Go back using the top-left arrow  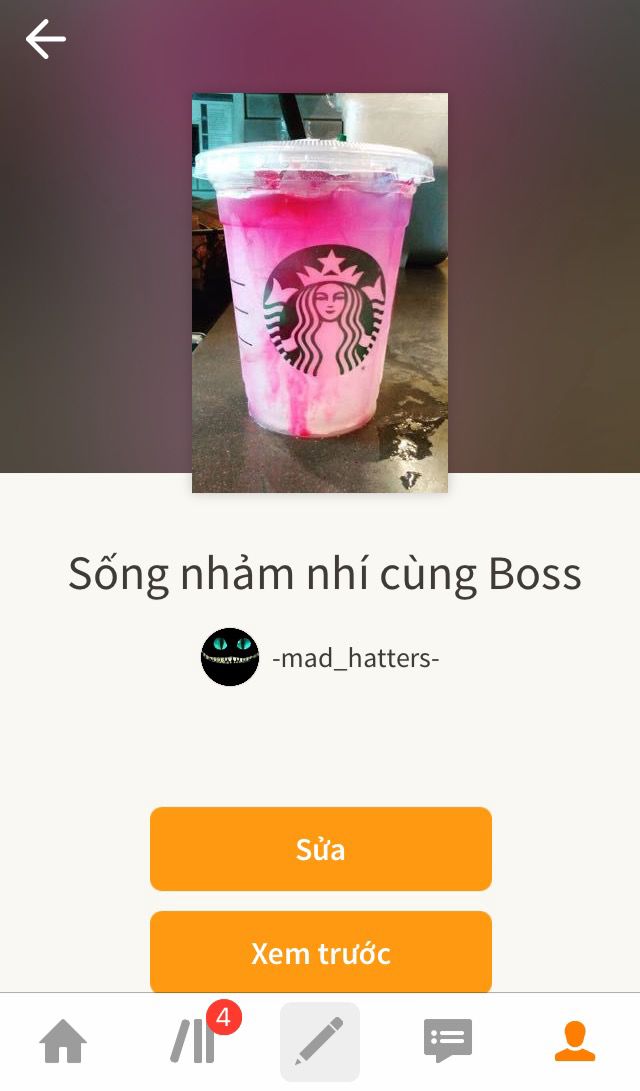tap(45, 40)
